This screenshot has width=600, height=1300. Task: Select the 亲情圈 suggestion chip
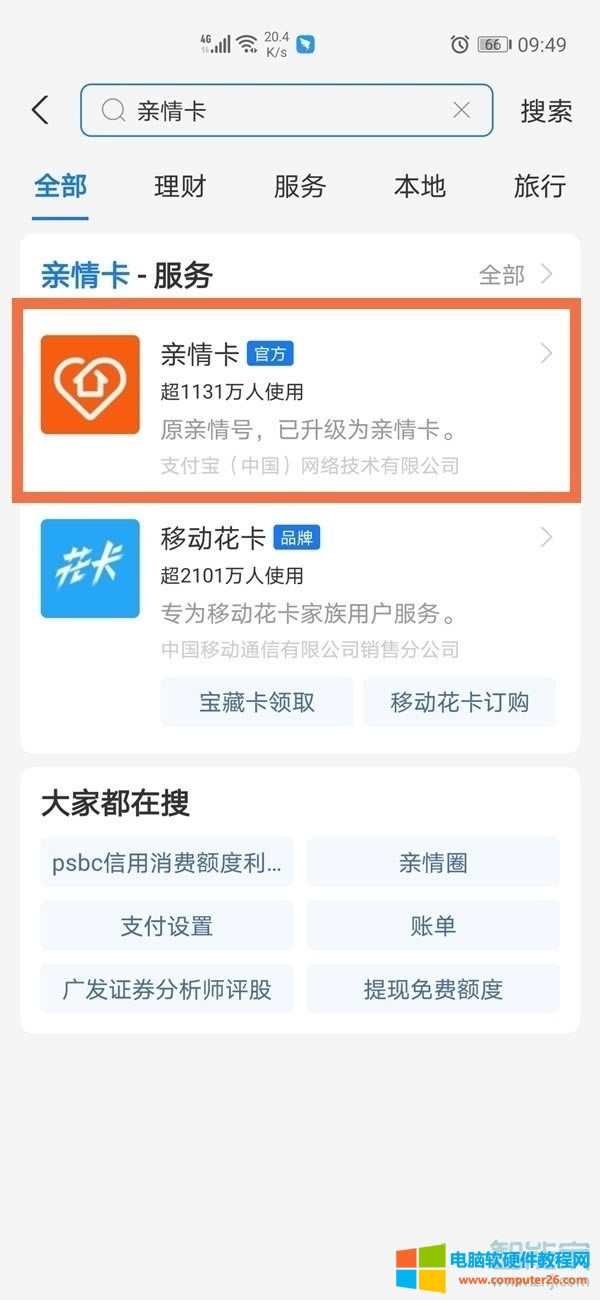click(x=433, y=863)
